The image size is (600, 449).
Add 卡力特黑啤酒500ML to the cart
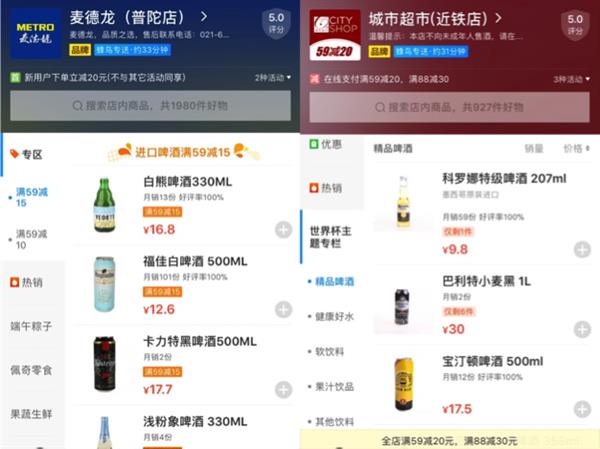click(283, 389)
